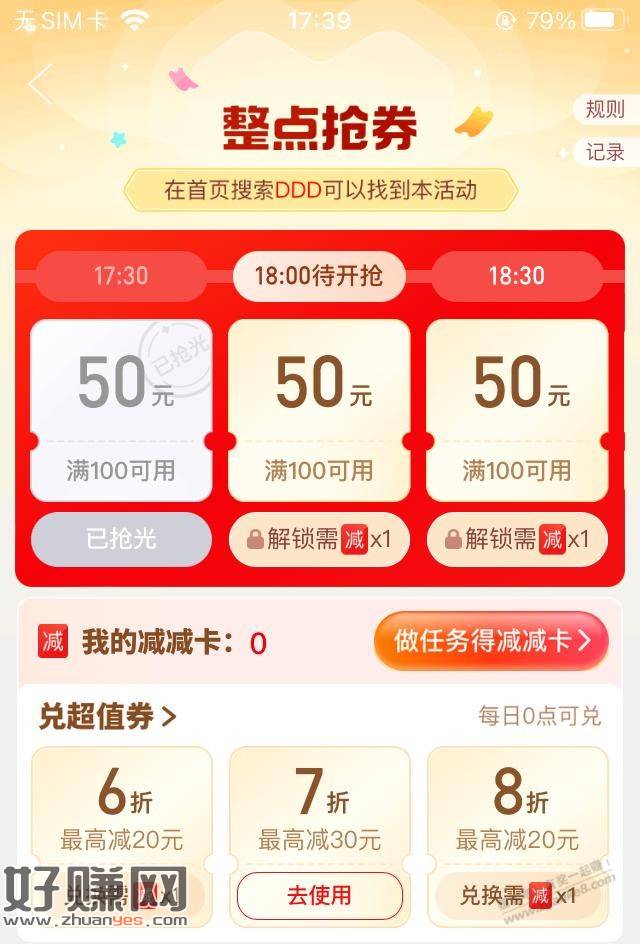
Task: Switch to the 18:30 time slot
Action: (x=516, y=276)
